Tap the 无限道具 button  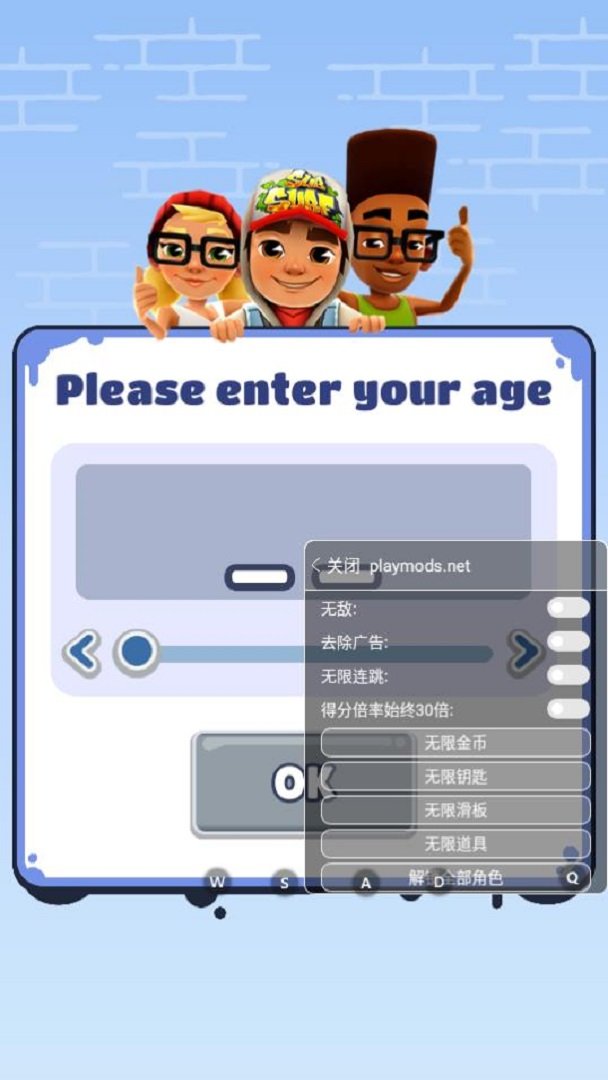click(455, 844)
